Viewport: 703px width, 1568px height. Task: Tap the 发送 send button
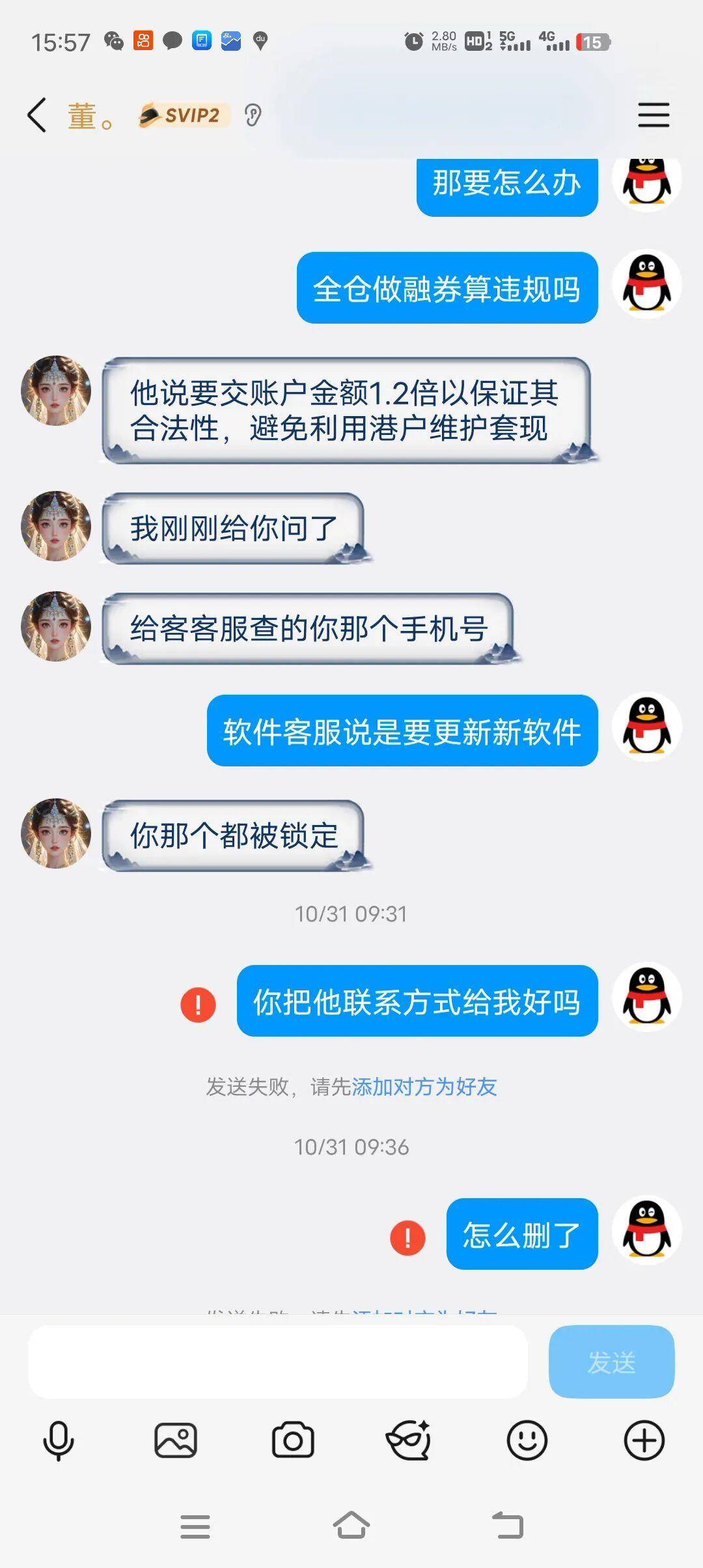[611, 1362]
